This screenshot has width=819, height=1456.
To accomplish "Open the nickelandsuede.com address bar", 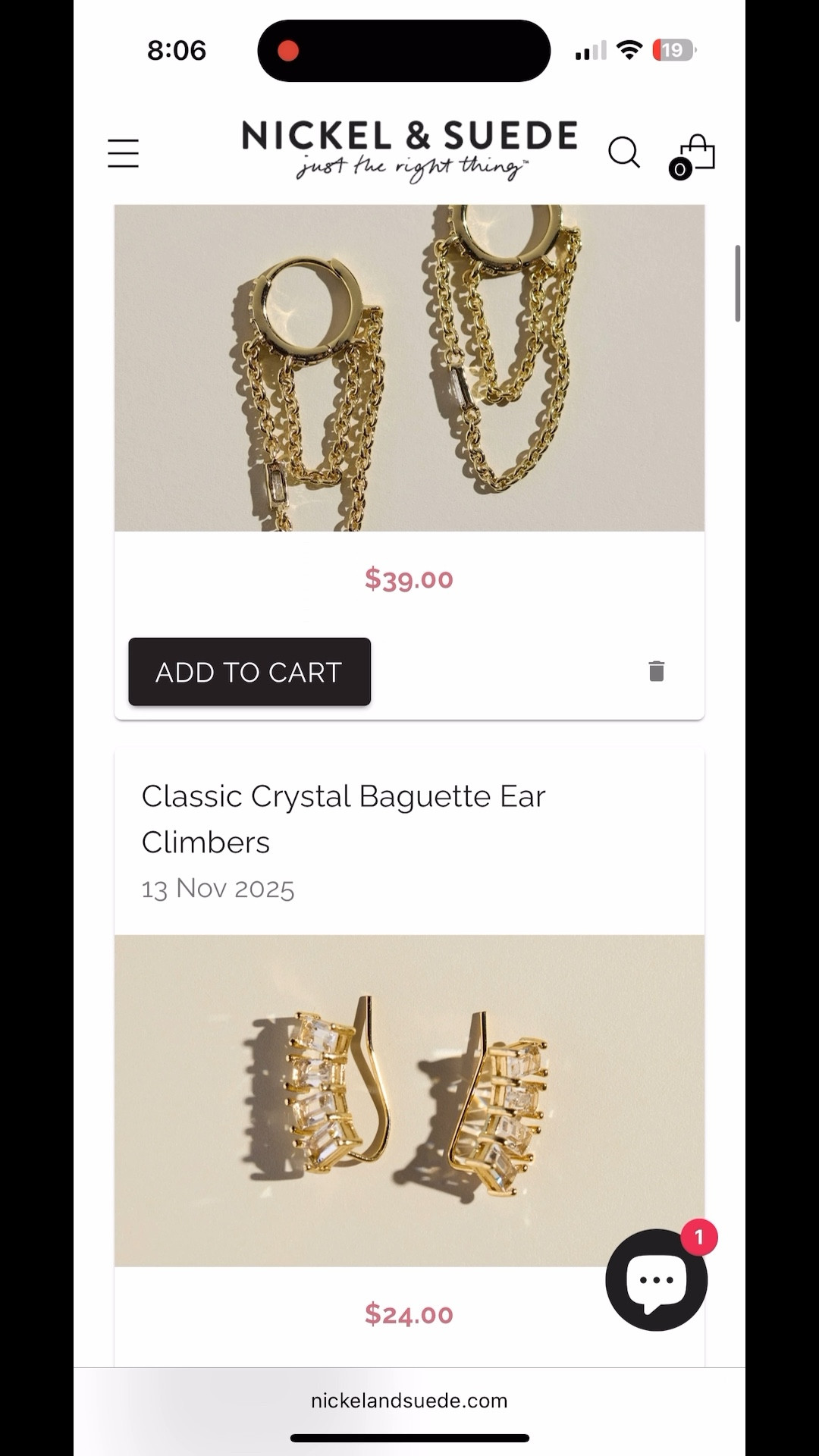I will (x=409, y=1401).
